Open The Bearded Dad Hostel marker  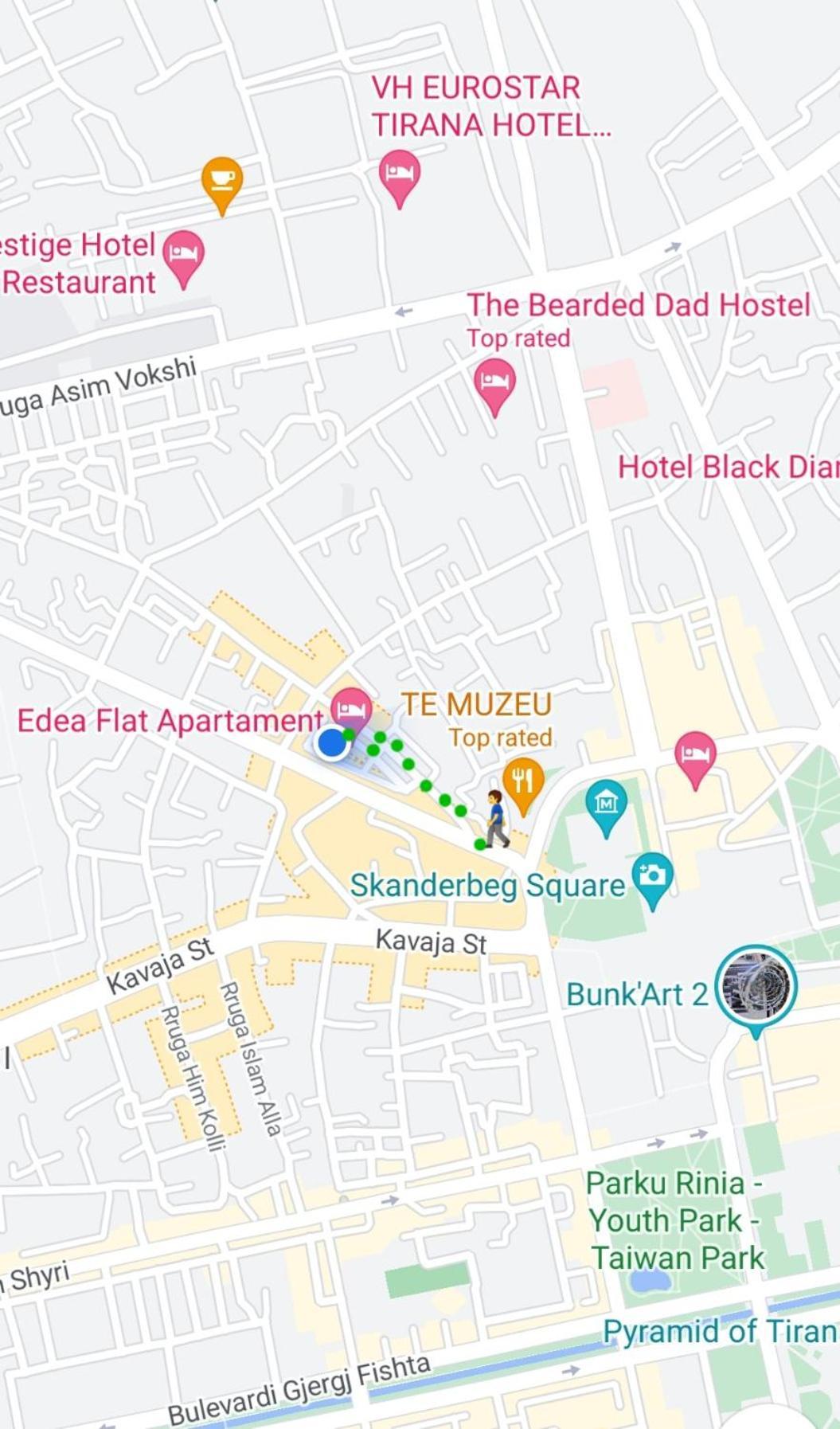(x=494, y=382)
